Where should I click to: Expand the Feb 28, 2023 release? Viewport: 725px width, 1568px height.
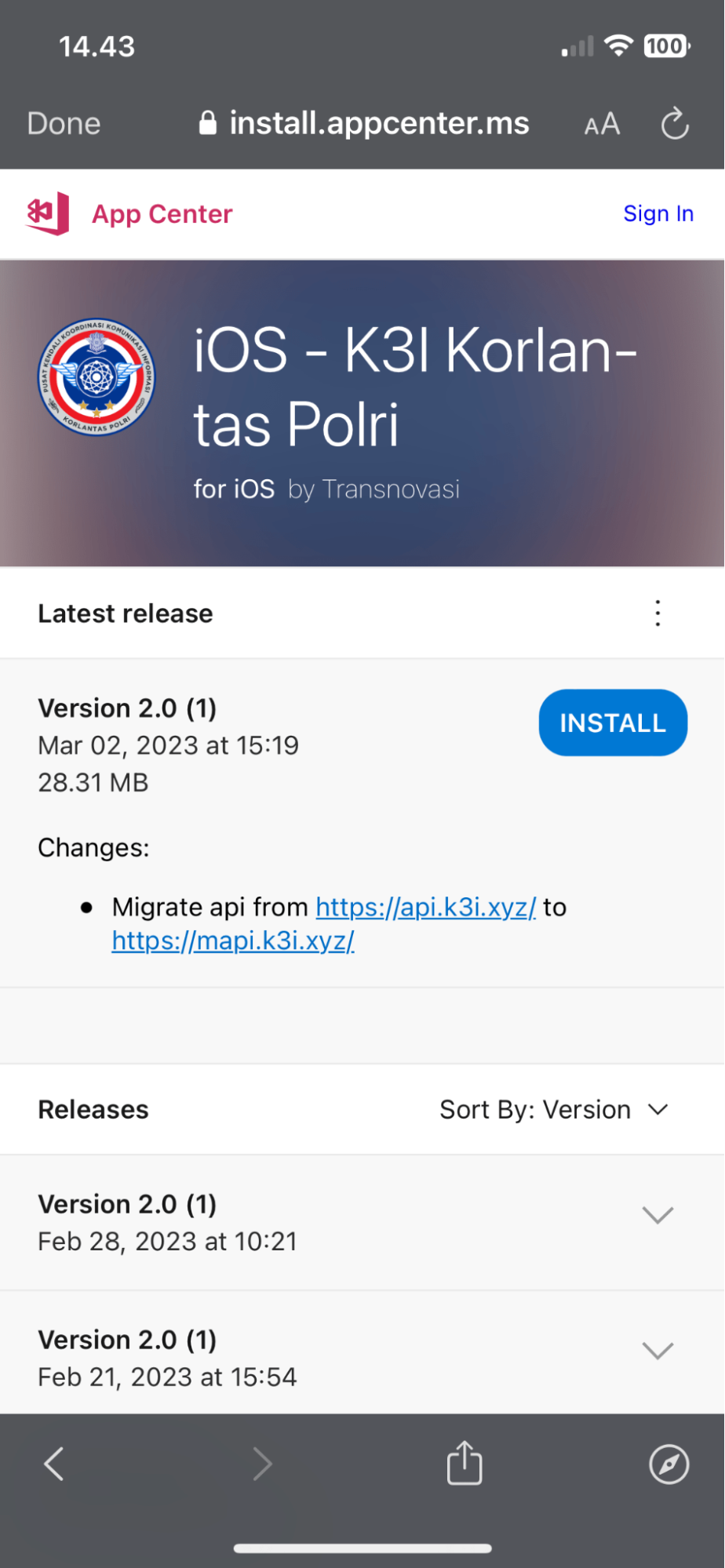point(658,1215)
